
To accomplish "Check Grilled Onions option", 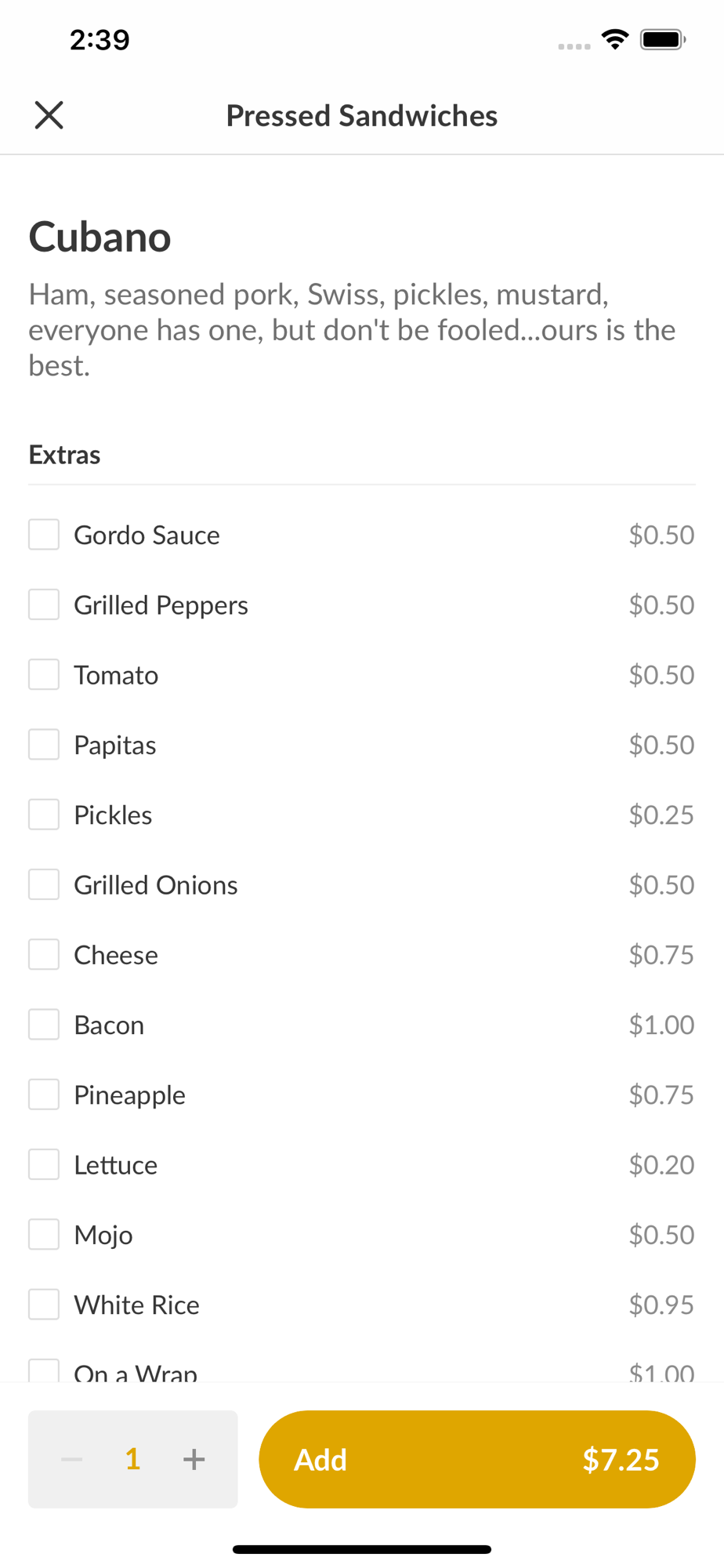I will [44, 884].
